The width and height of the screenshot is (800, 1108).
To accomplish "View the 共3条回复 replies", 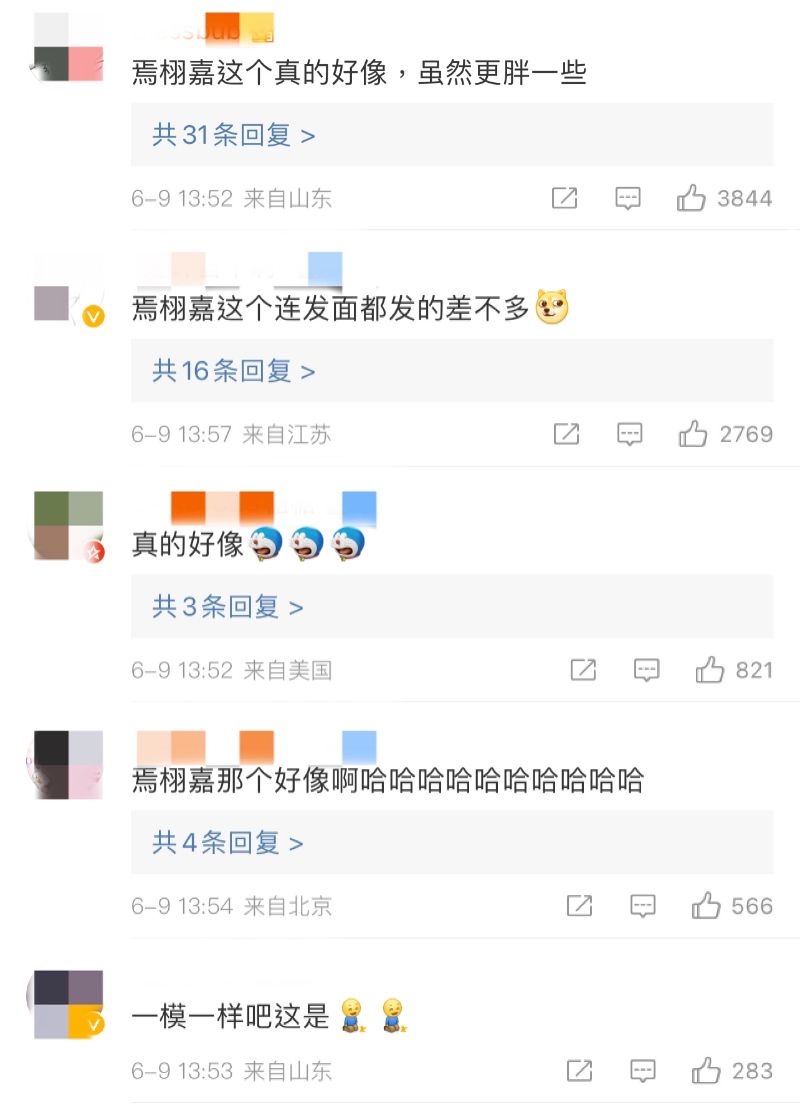I will (227, 607).
